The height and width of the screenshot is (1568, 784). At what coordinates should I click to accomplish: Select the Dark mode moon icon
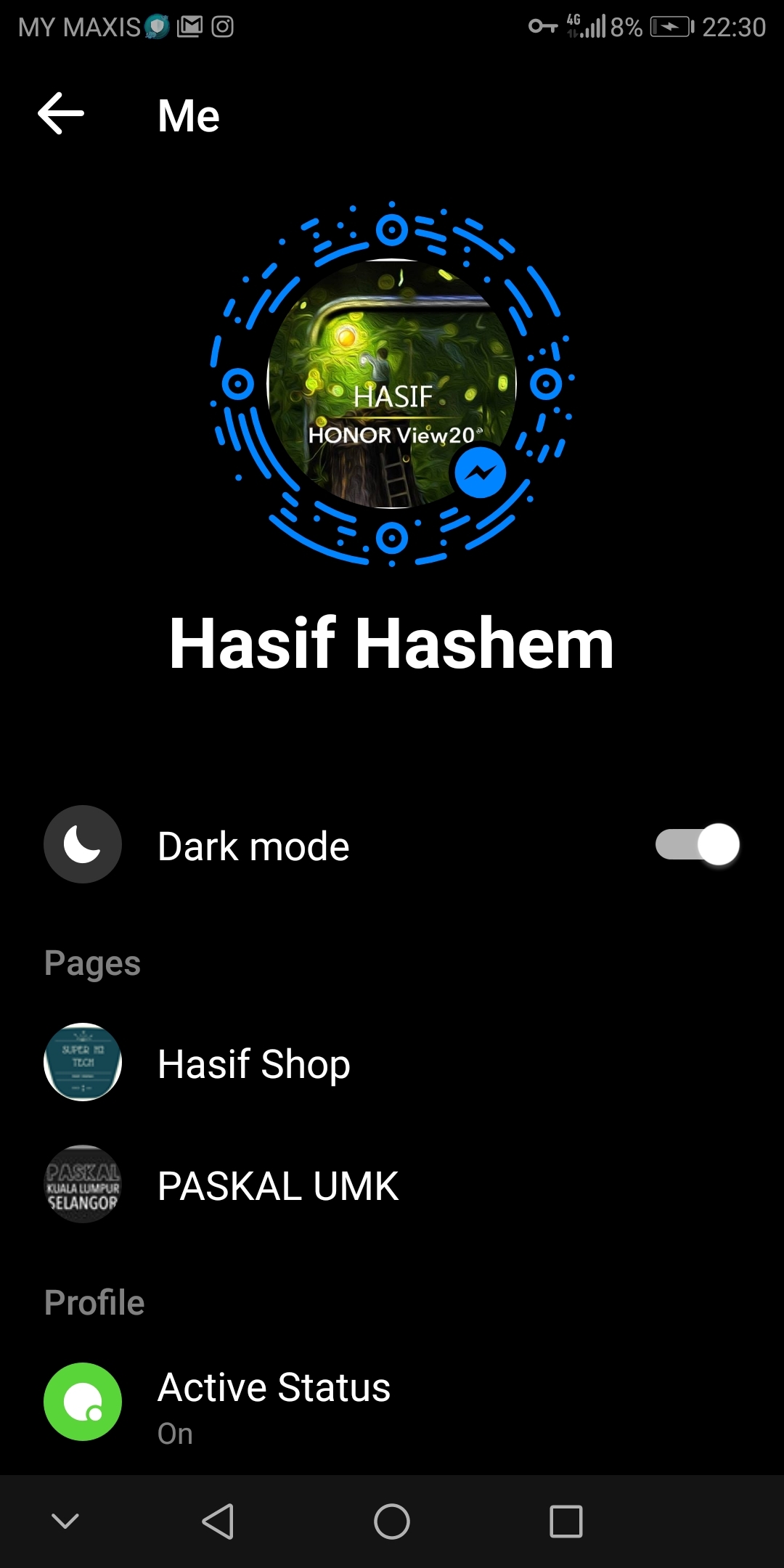82,845
